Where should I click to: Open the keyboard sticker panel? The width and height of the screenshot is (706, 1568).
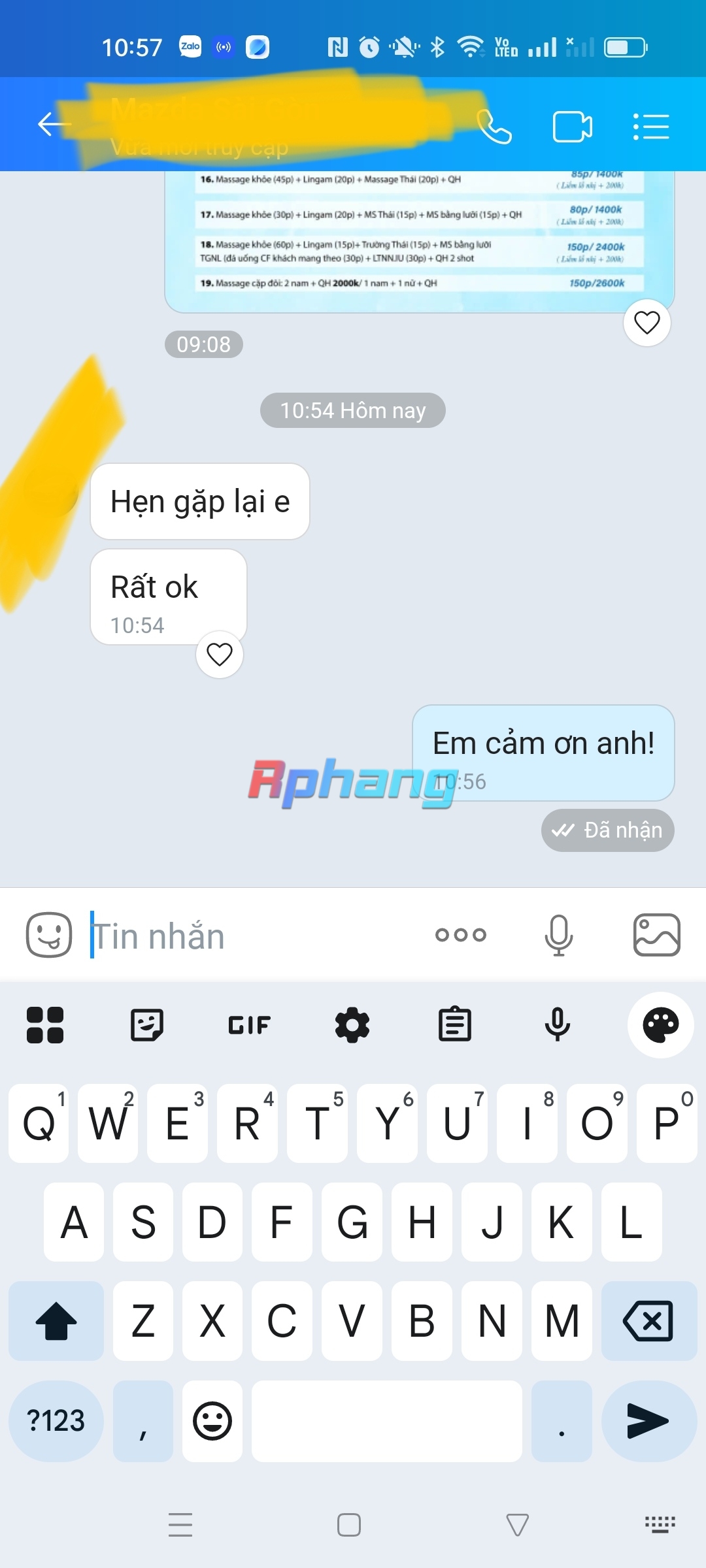coord(147,1024)
